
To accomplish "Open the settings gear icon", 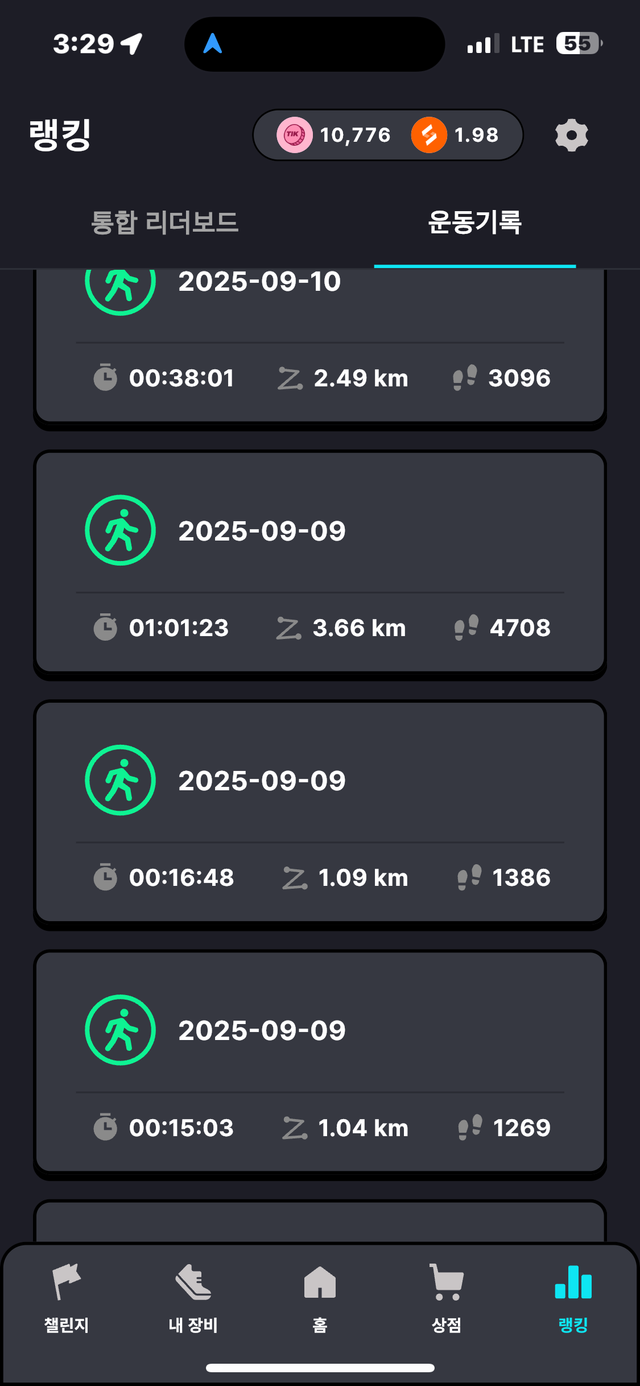I will click(571, 135).
